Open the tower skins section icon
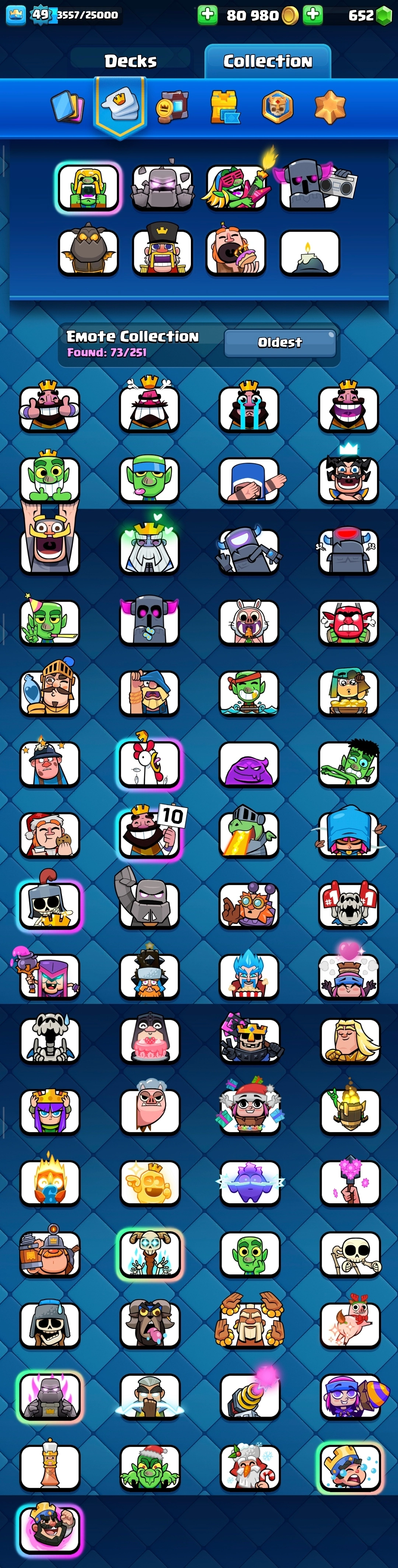 pyautogui.click(x=224, y=107)
